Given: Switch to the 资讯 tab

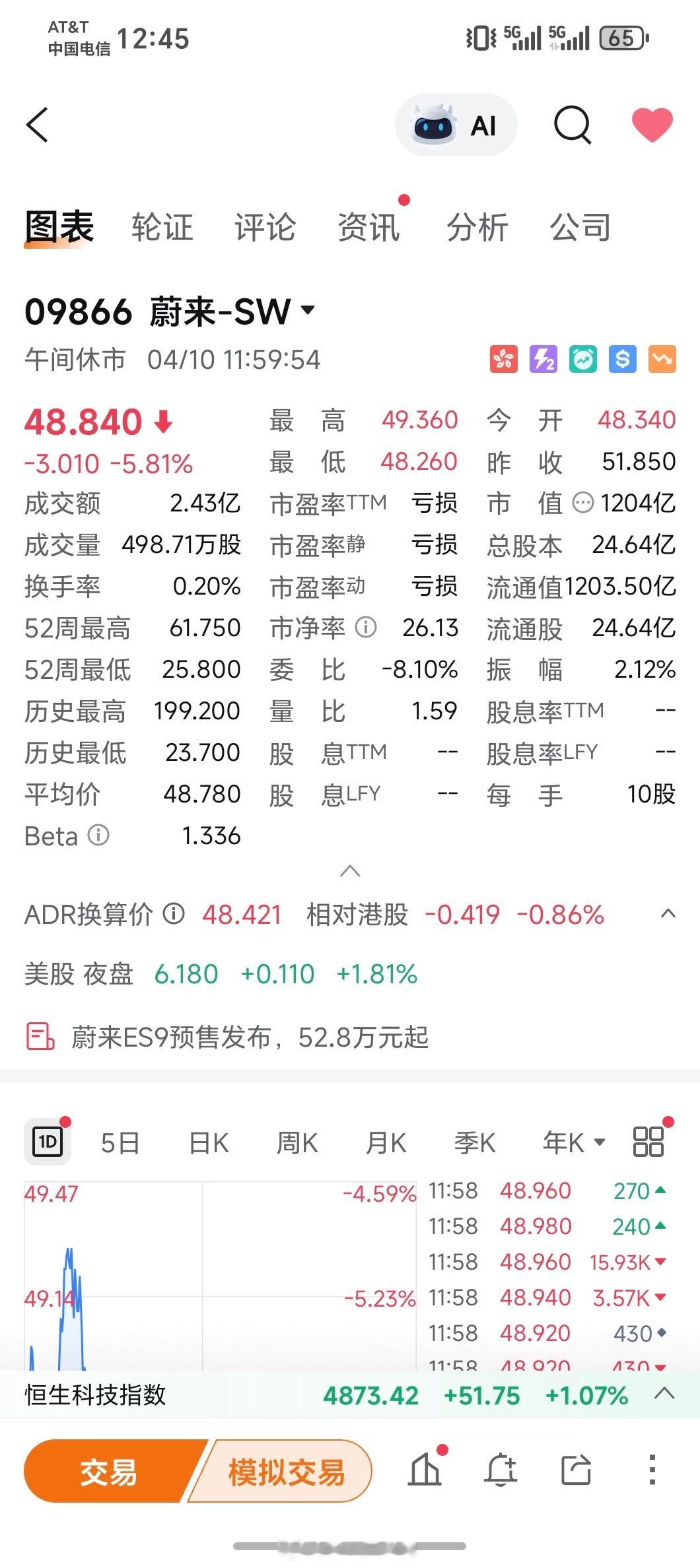Looking at the screenshot, I should click(x=368, y=227).
